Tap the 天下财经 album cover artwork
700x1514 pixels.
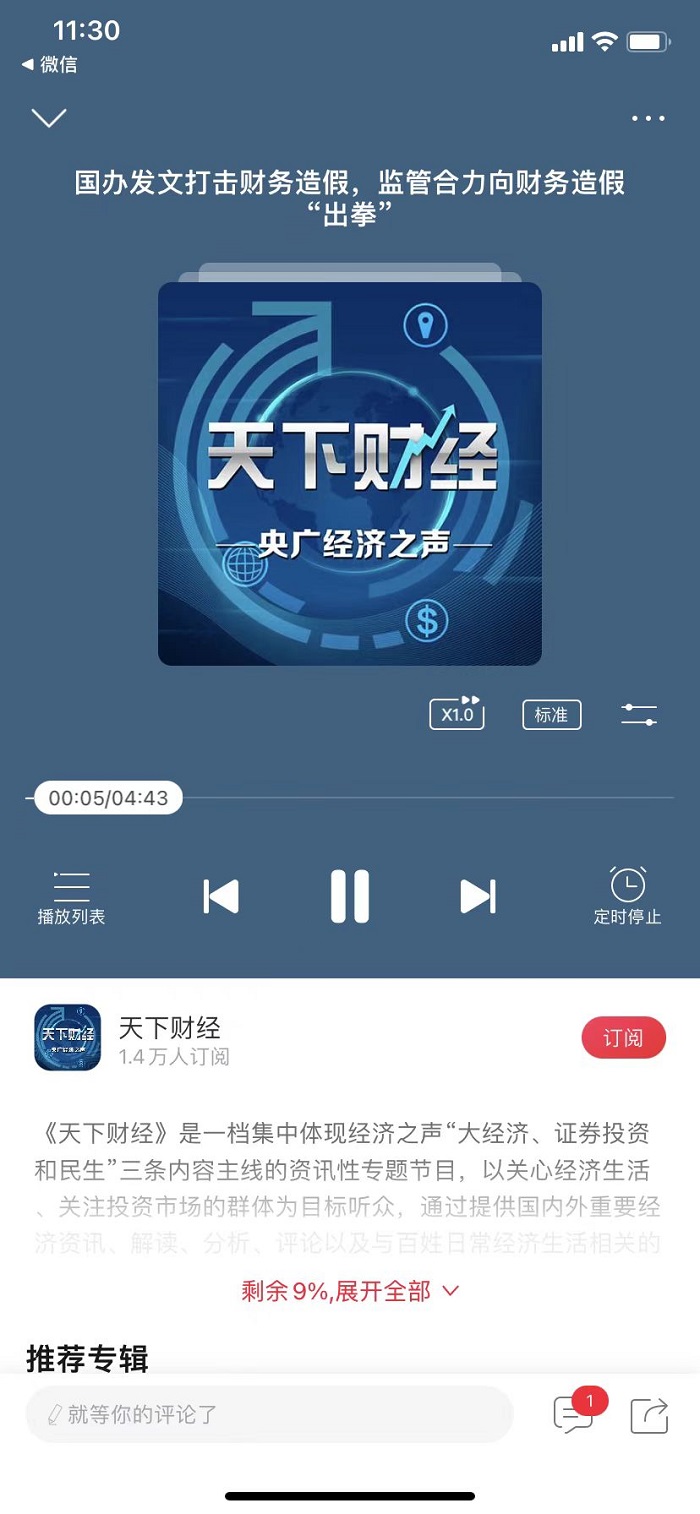tap(350, 474)
